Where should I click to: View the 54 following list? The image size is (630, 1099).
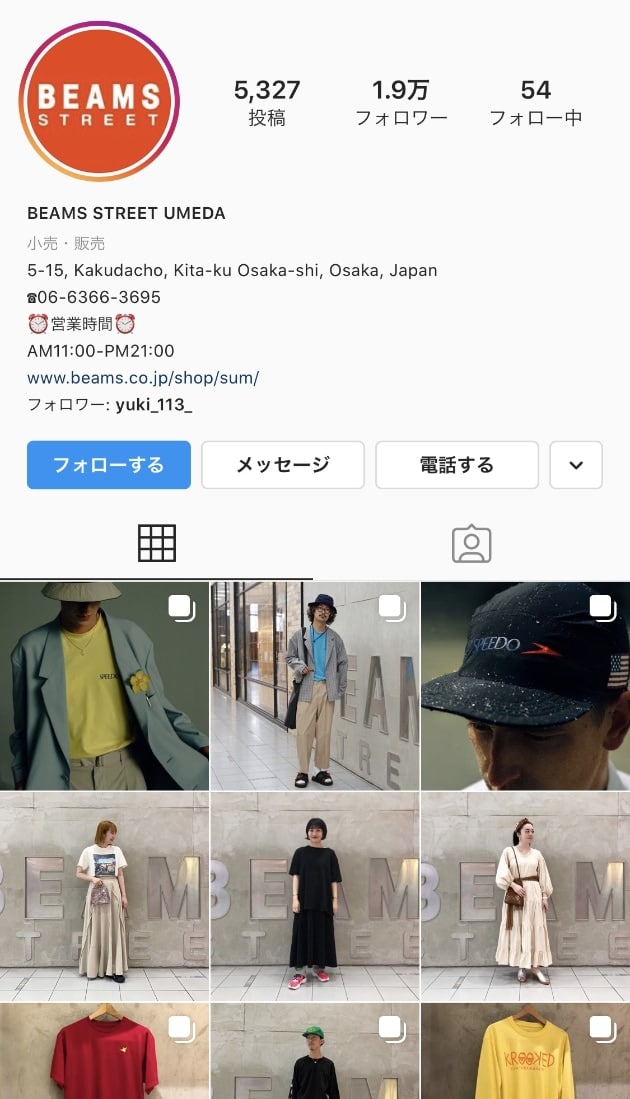[535, 103]
